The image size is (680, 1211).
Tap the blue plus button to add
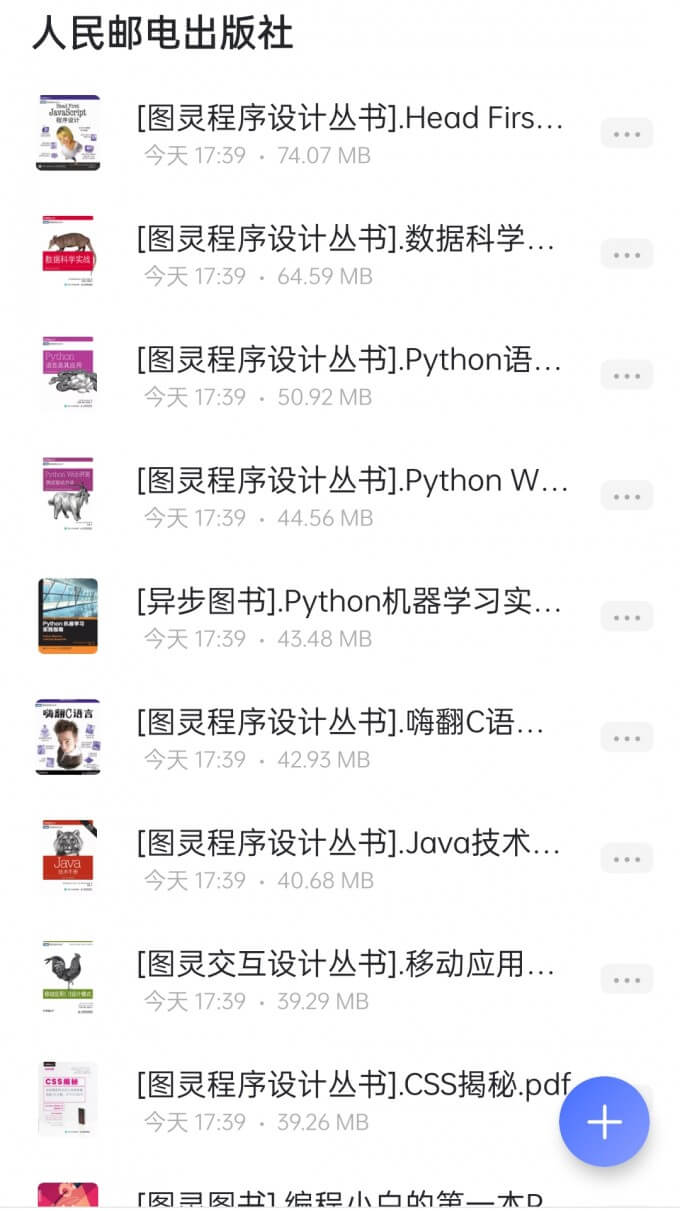pos(604,1122)
